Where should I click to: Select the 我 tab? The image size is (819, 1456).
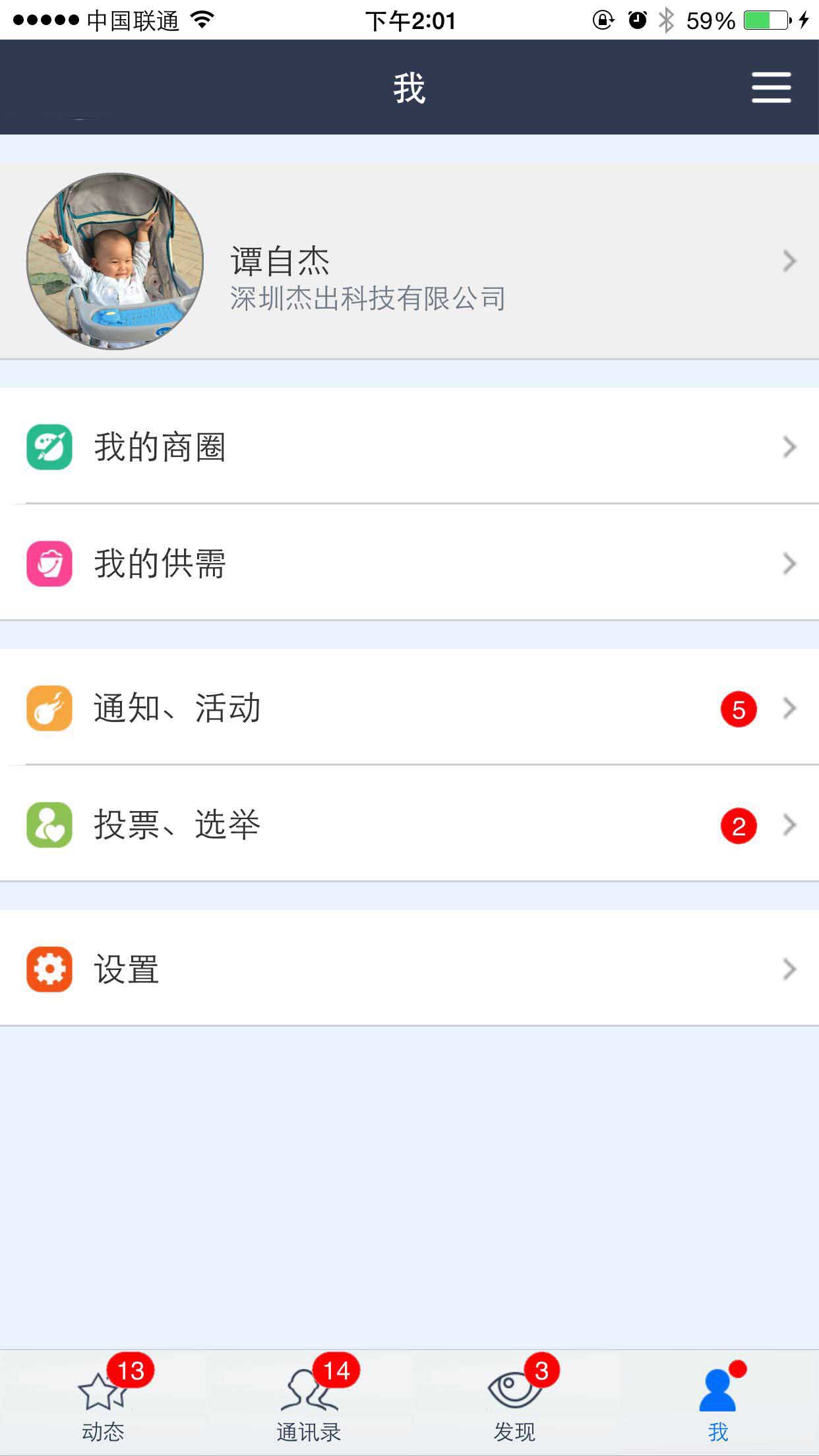tap(718, 1403)
